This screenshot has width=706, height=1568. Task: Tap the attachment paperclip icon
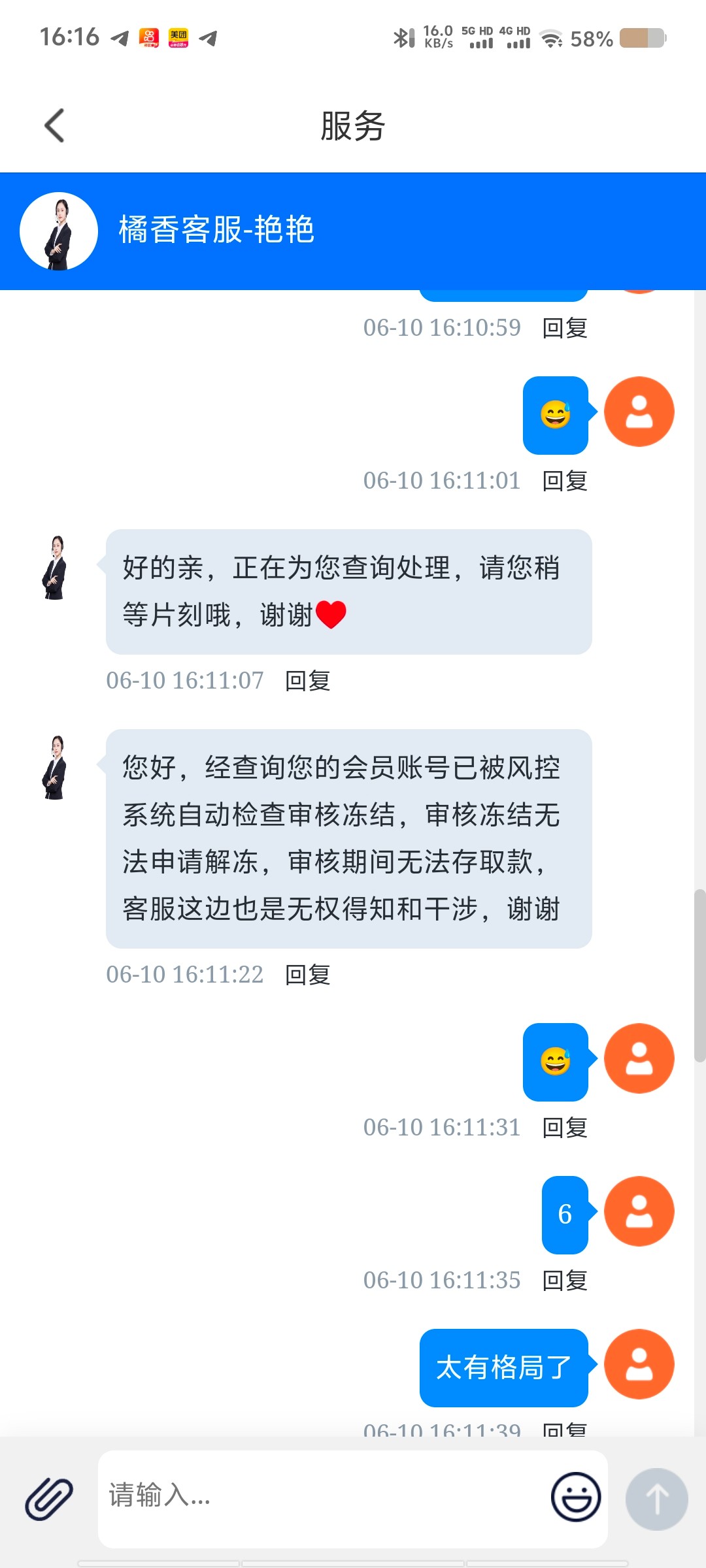pyautogui.click(x=49, y=1498)
